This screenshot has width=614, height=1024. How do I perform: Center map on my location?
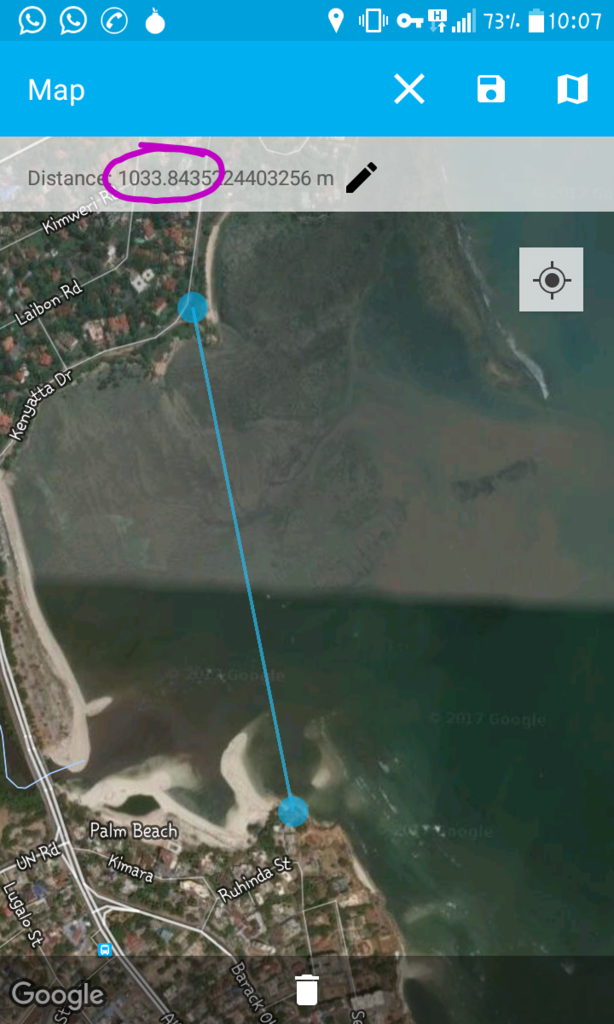551,280
